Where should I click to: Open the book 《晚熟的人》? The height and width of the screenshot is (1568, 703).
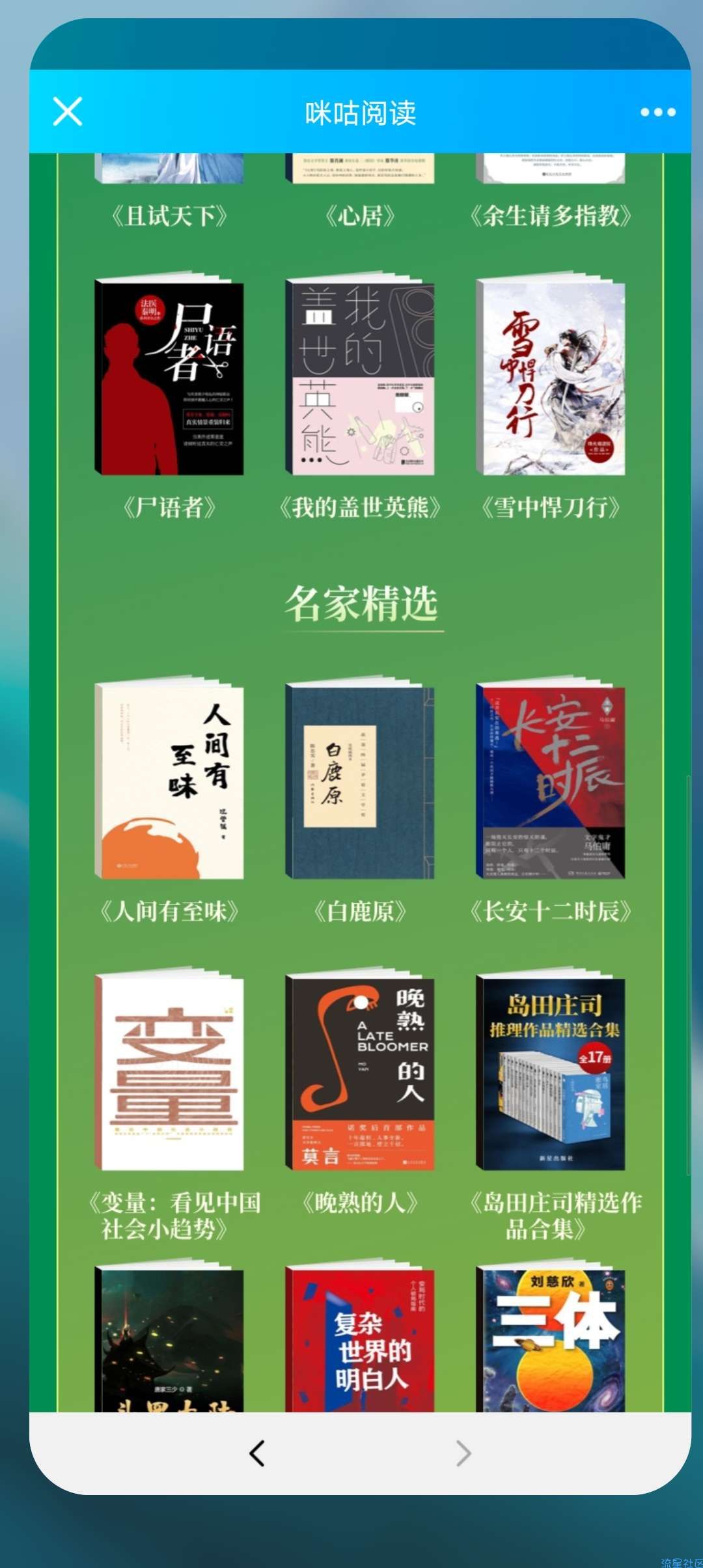[x=360, y=1072]
